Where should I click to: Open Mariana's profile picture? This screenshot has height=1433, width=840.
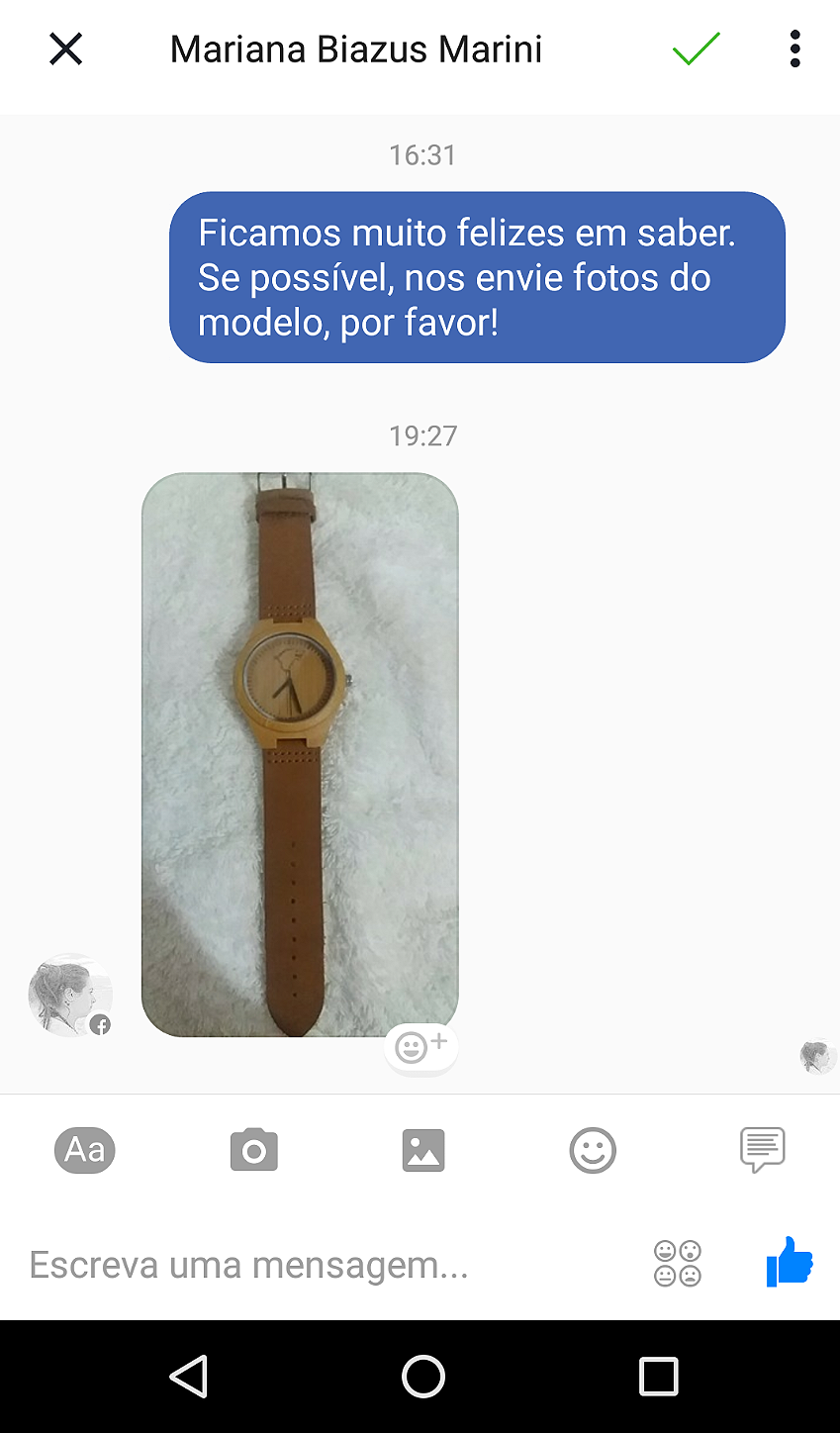(x=69, y=996)
